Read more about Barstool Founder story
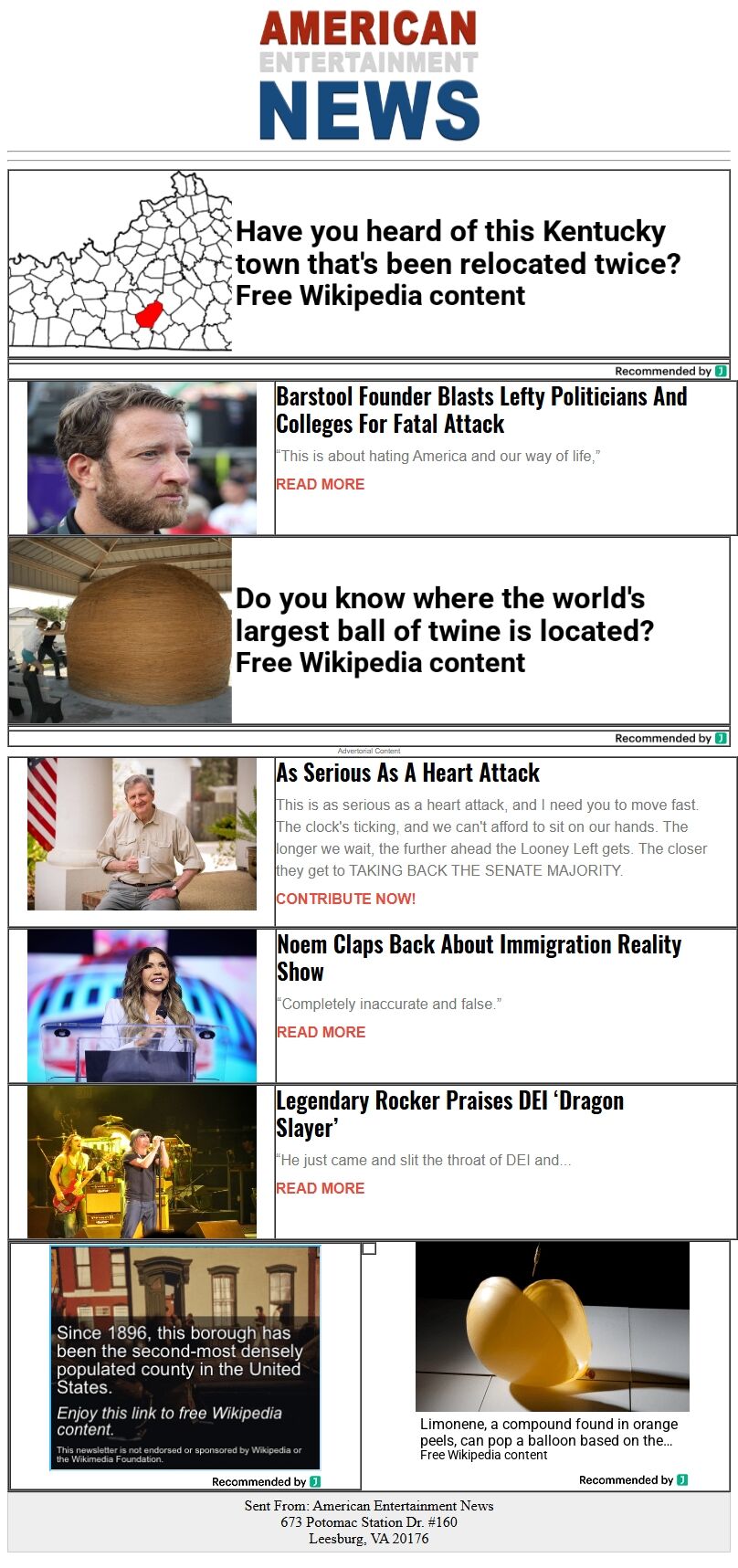This screenshot has width=738, height=1568. pyautogui.click(x=320, y=484)
